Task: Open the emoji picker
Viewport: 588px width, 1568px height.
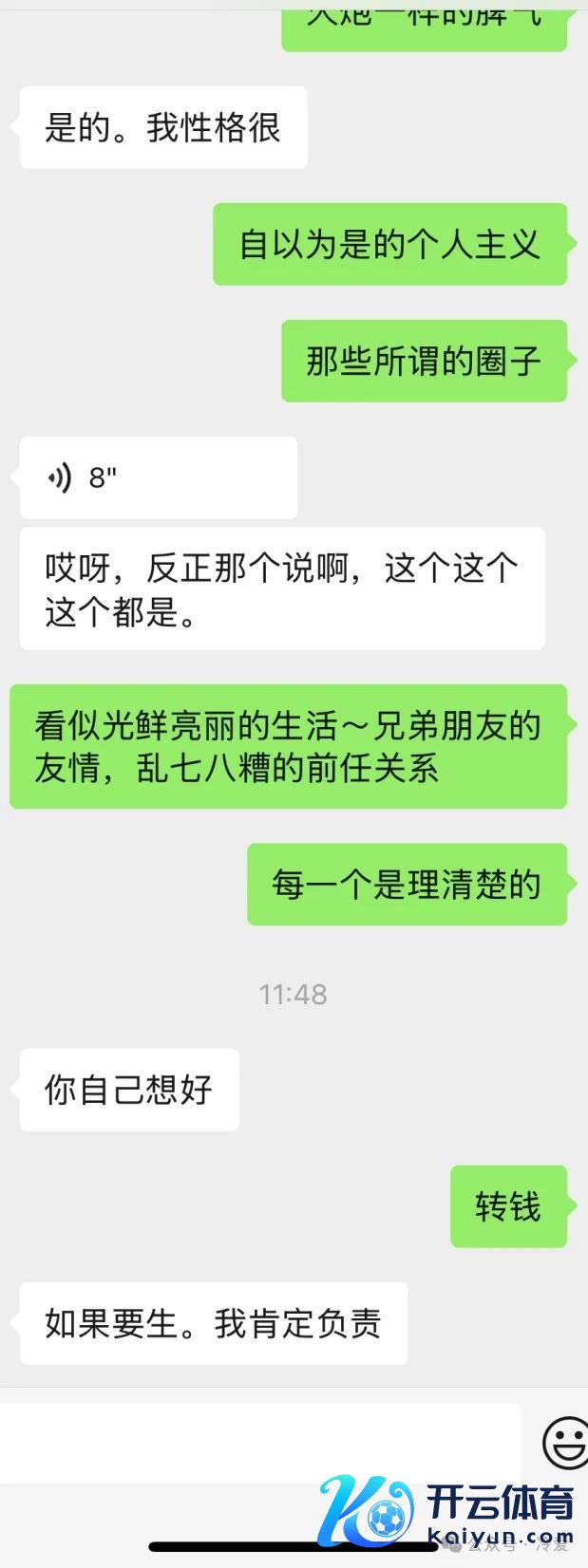Action: [566, 1443]
